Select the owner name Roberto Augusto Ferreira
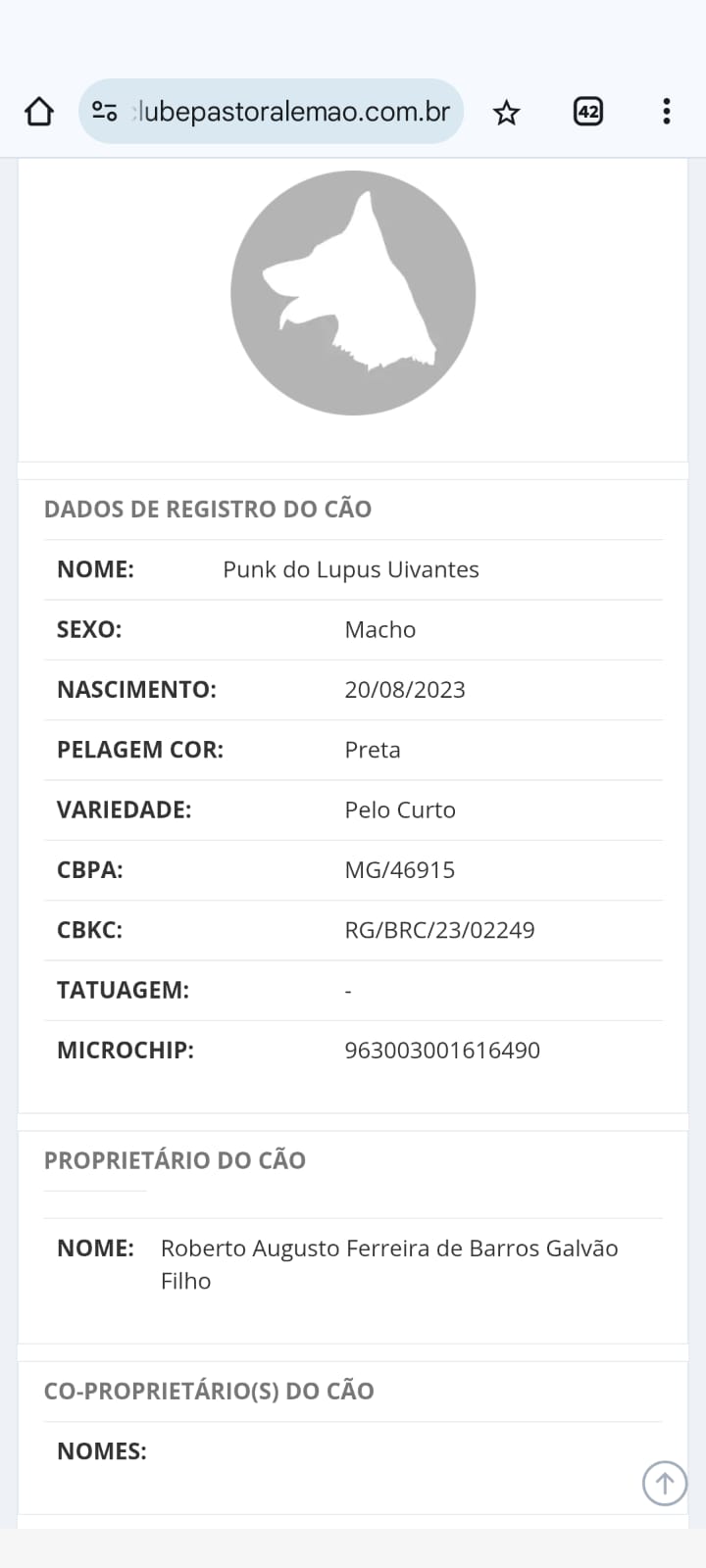This screenshot has width=706, height=1568. click(389, 1248)
